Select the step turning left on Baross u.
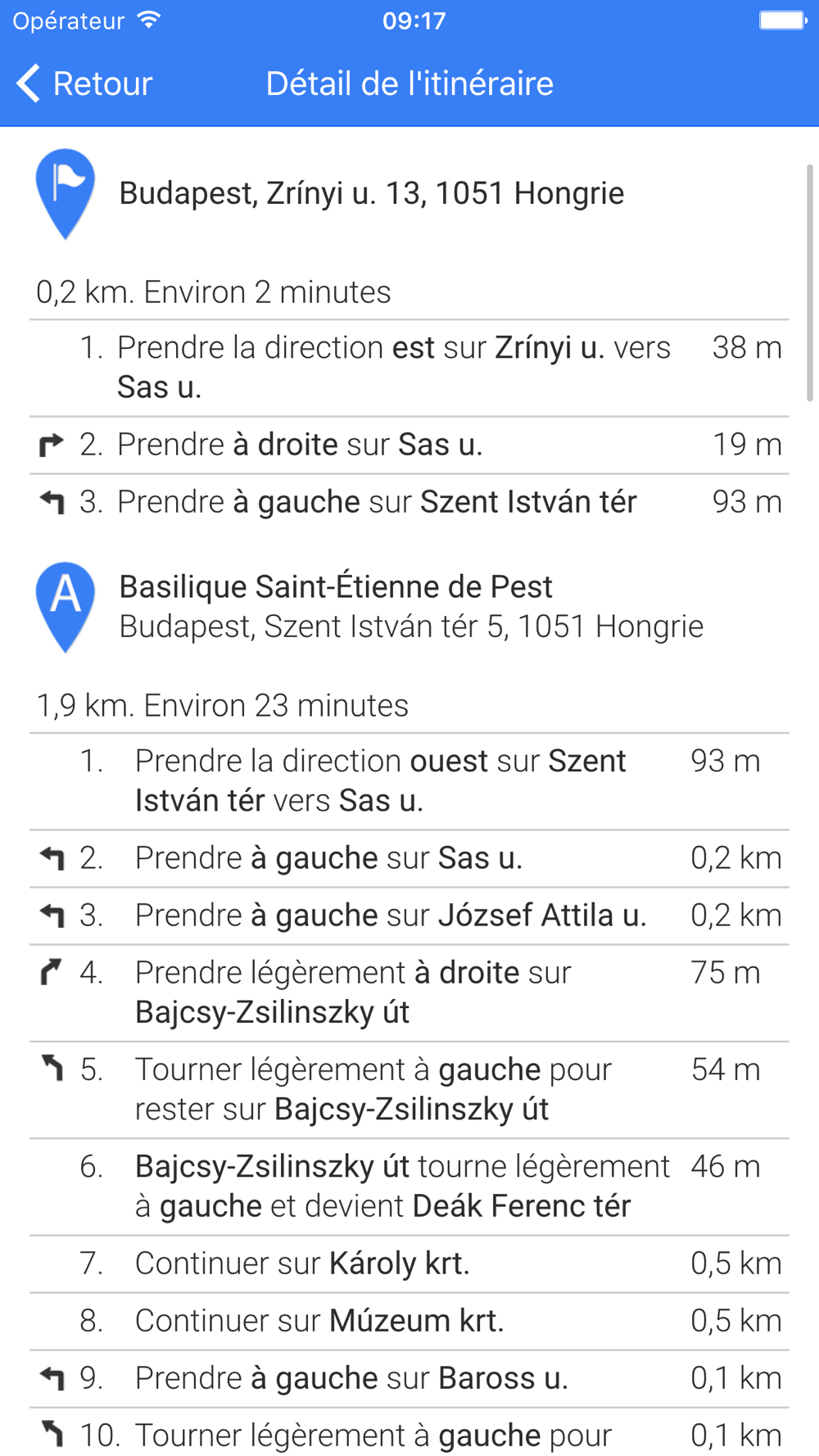This screenshot has height=1456, width=819. point(409,1379)
